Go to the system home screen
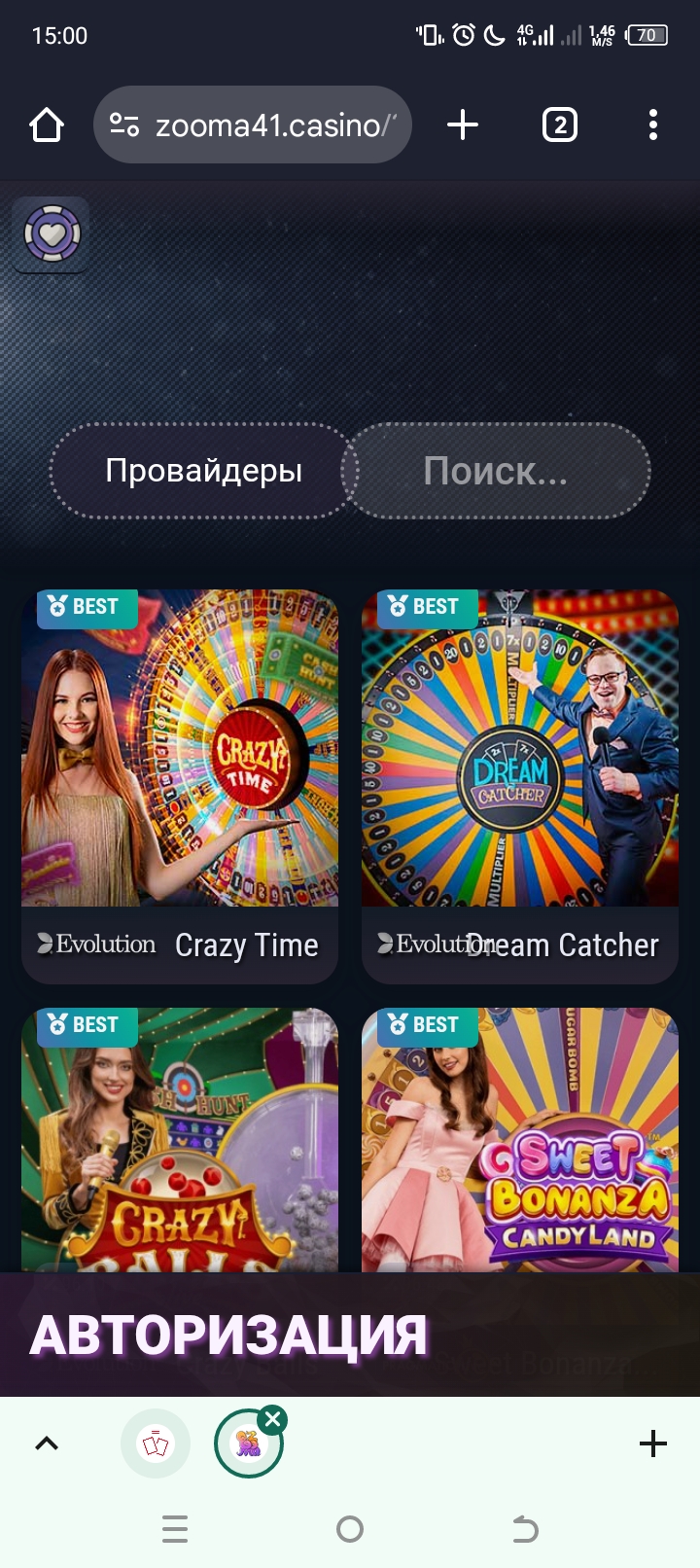Image resolution: width=700 pixels, height=1568 pixels. click(x=350, y=1529)
